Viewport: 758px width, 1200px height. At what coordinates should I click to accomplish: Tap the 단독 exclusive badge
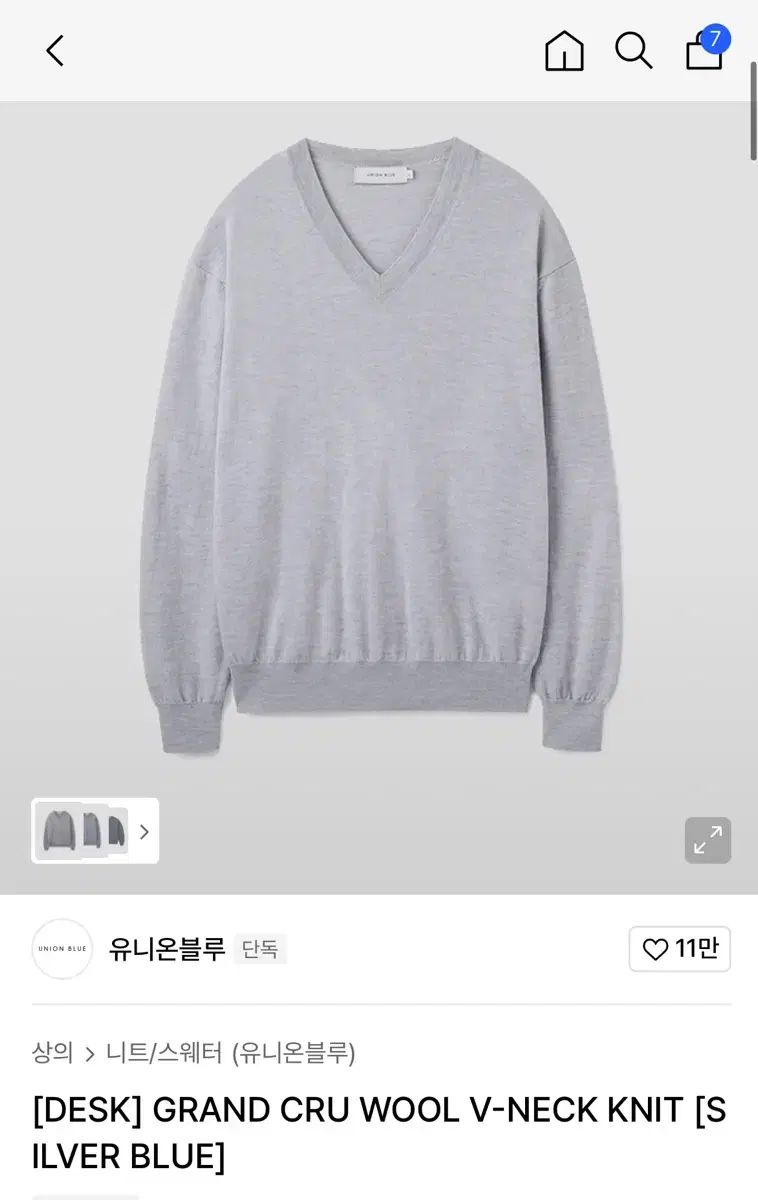pyautogui.click(x=261, y=947)
